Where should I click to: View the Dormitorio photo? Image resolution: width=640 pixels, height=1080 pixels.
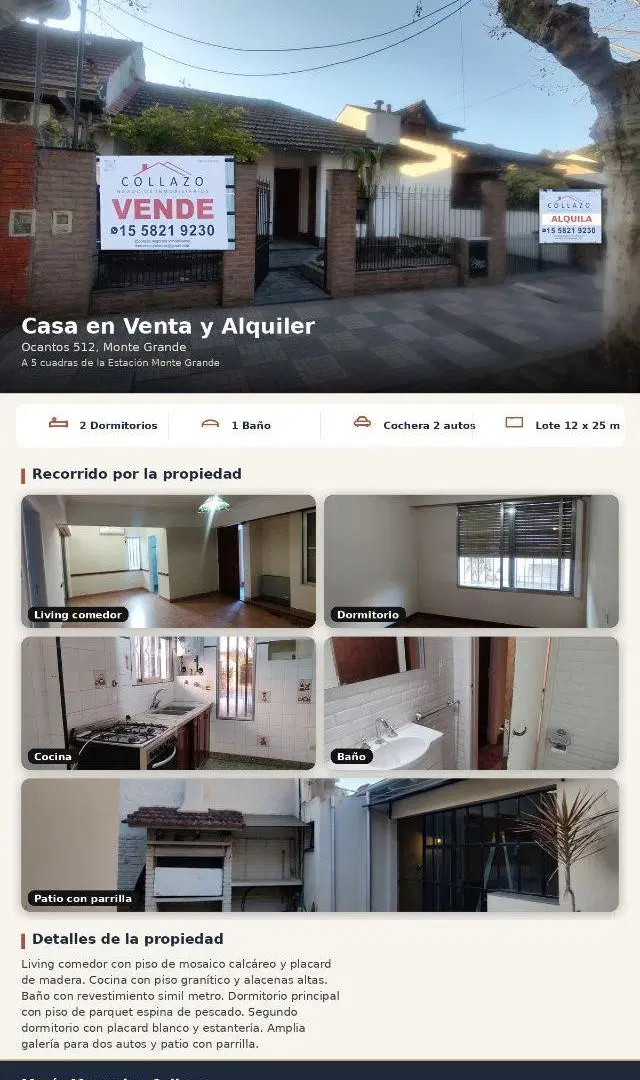(x=471, y=561)
